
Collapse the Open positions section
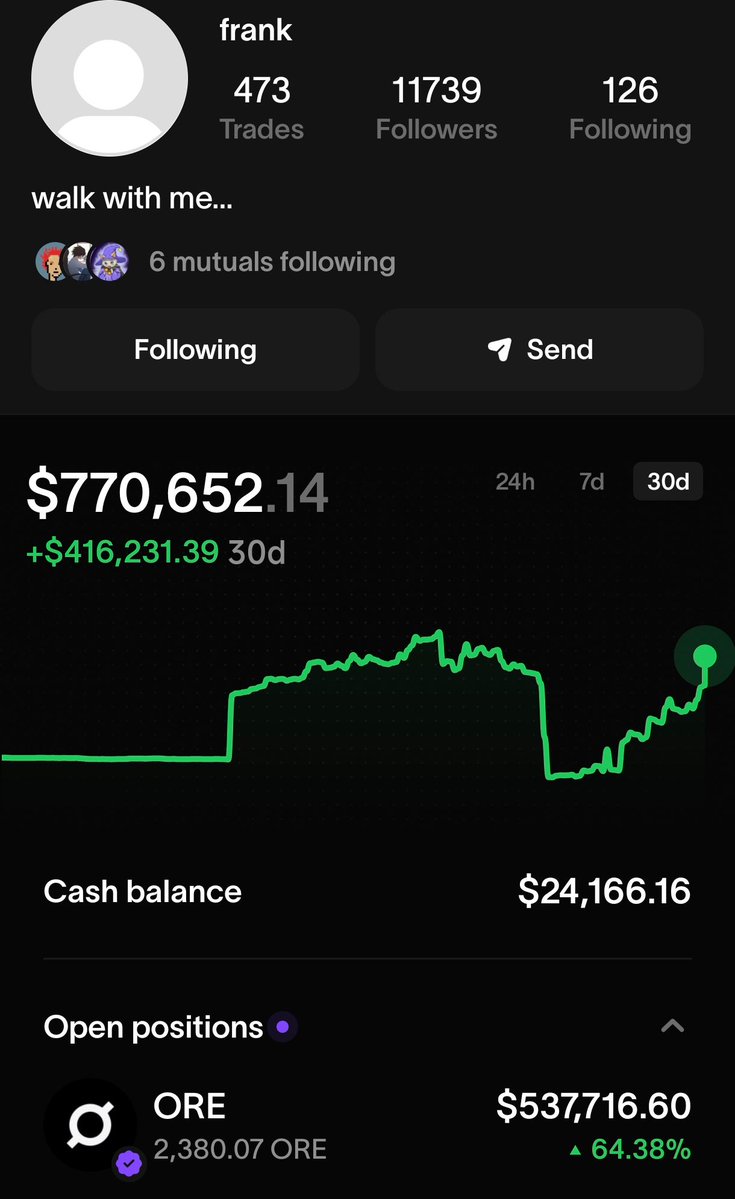(x=672, y=1026)
